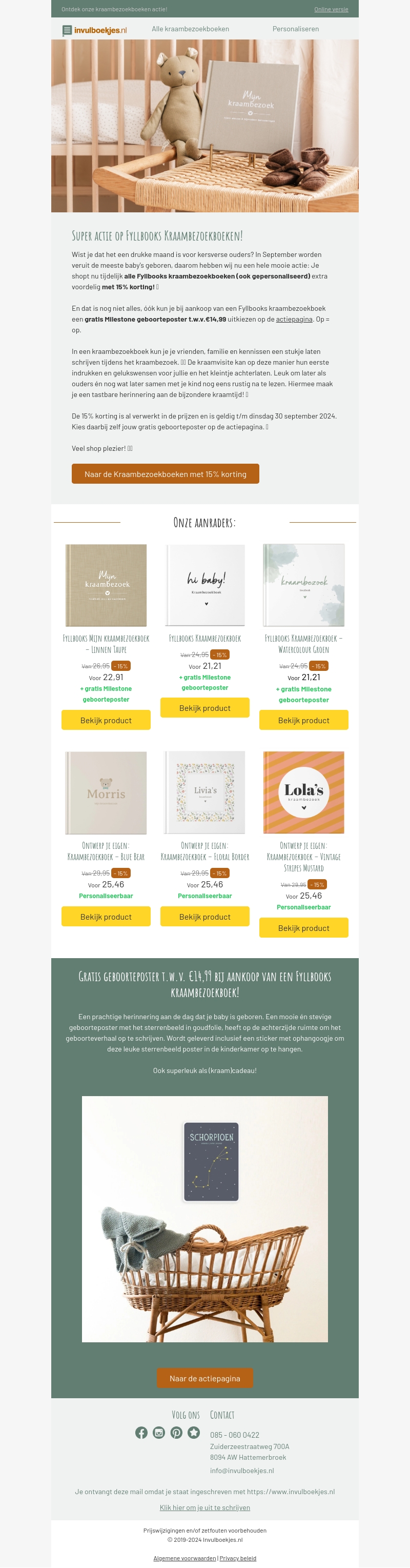The width and height of the screenshot is (410, 1568).
Task: Open Alle kraambezoekboeken menu item
Action: click(x=190, y=29)
